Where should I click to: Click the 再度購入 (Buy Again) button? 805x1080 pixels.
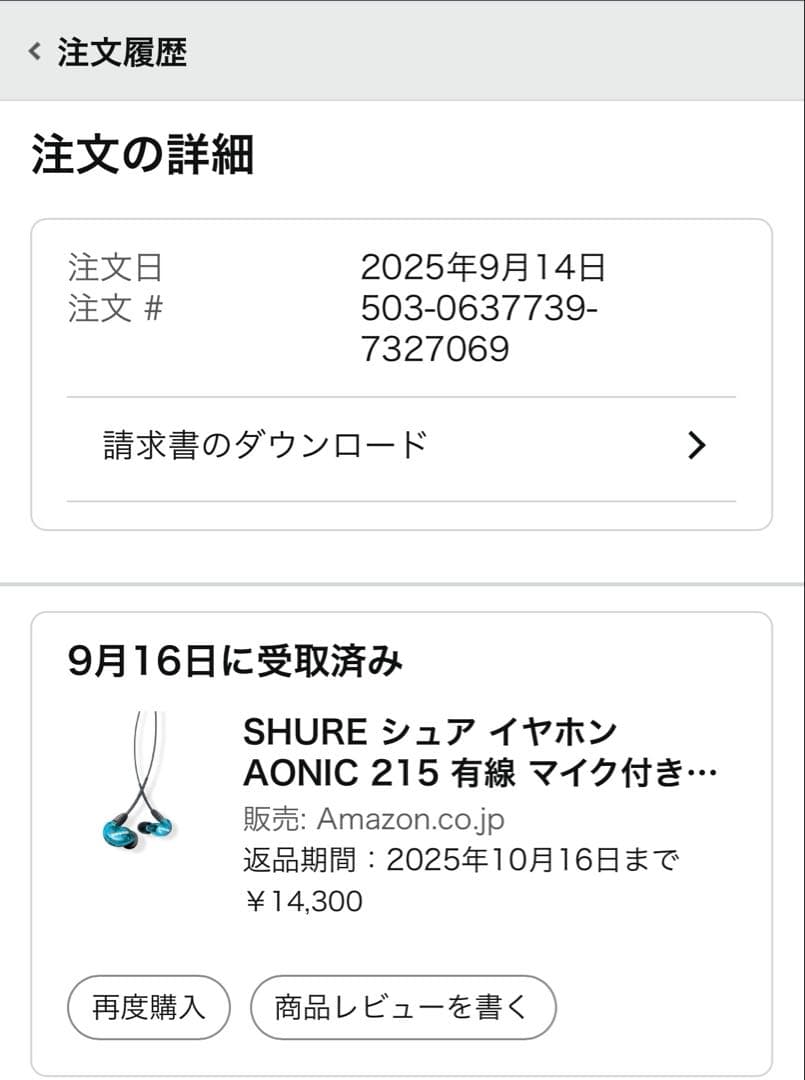(147, 1007)
